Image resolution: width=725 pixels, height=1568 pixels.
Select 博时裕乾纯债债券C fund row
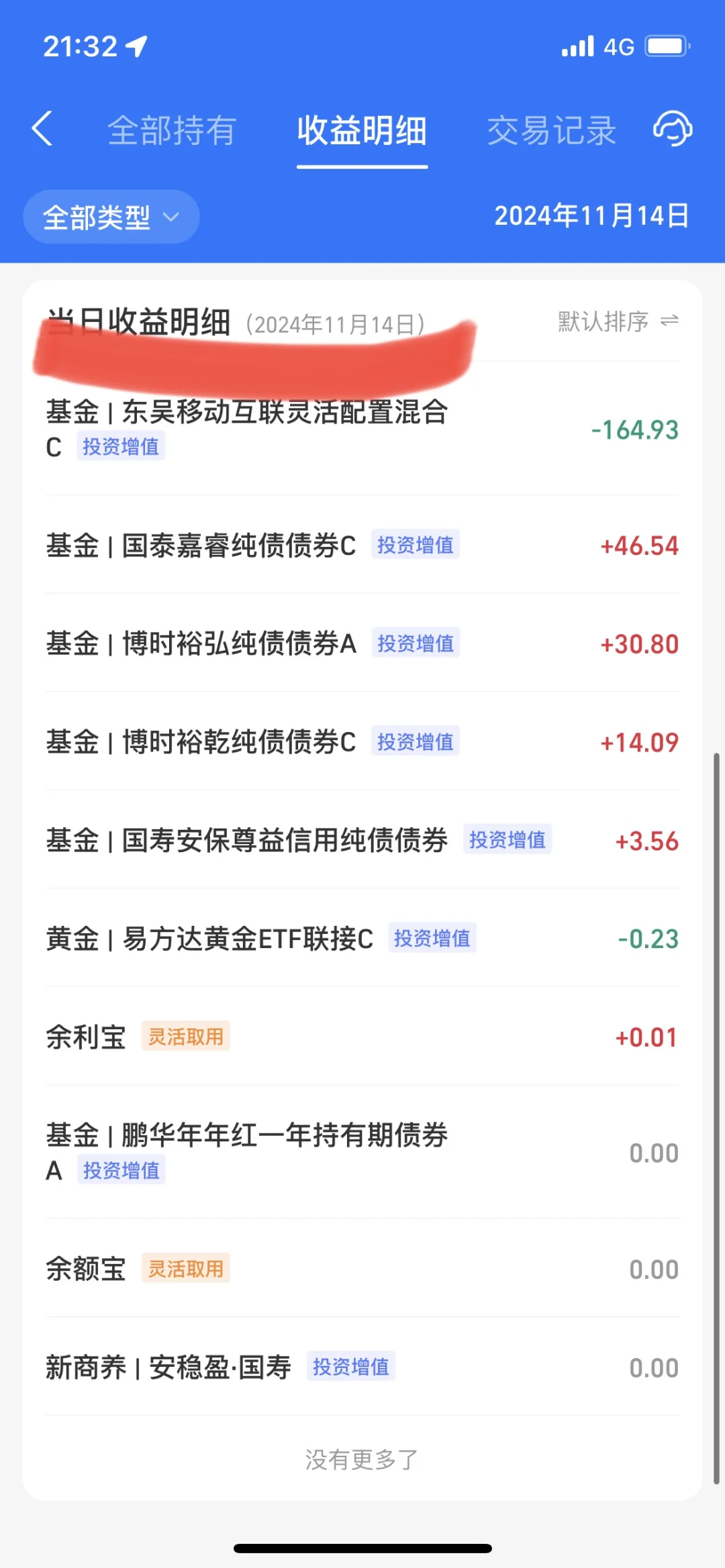pyautogui.click(x=362, y=742)
